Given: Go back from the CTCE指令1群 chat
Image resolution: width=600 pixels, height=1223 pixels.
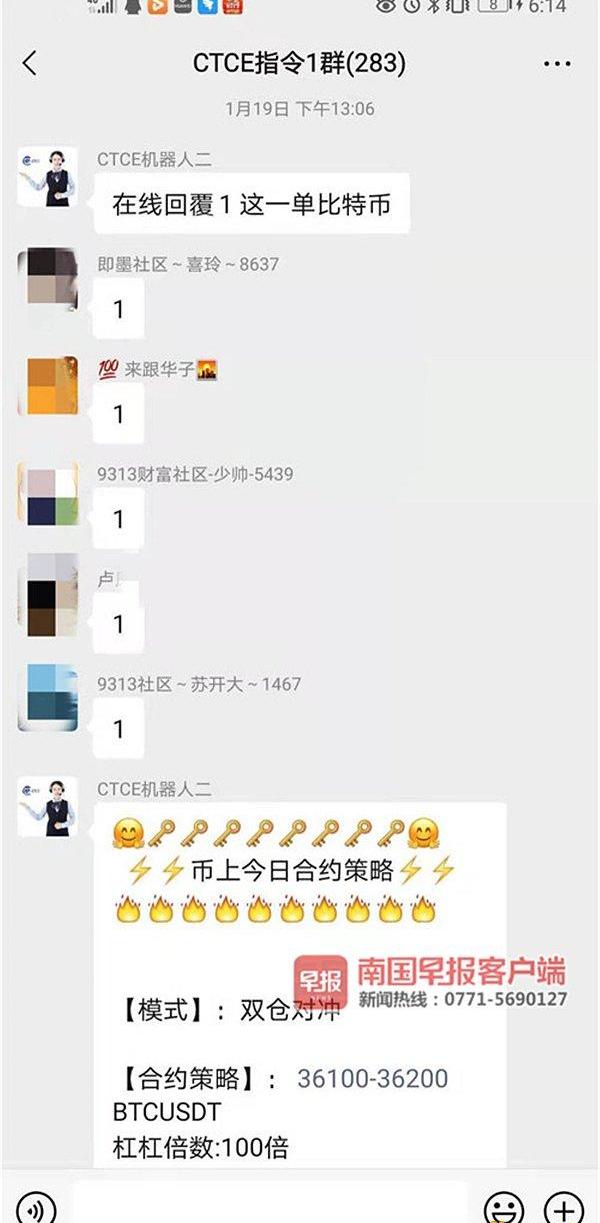Looking at the screenshot, I should tap(30, 64).
